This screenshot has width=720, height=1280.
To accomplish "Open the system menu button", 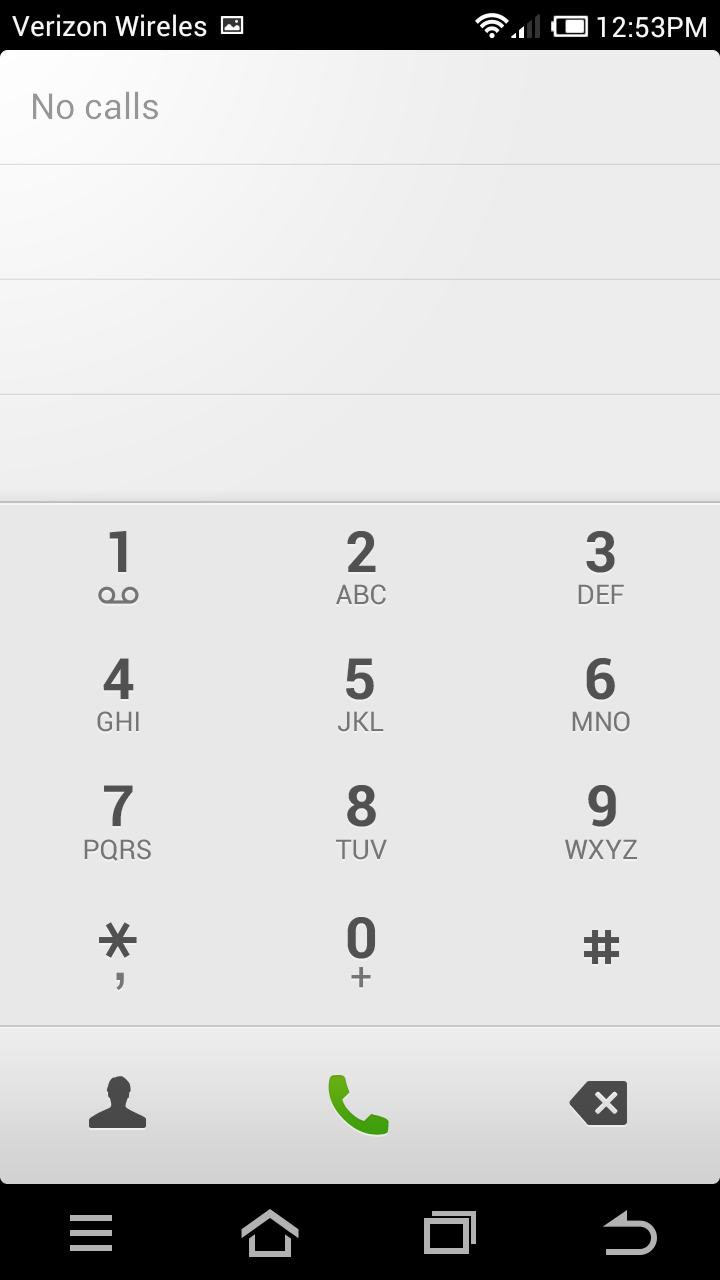I will [91, 1233].
